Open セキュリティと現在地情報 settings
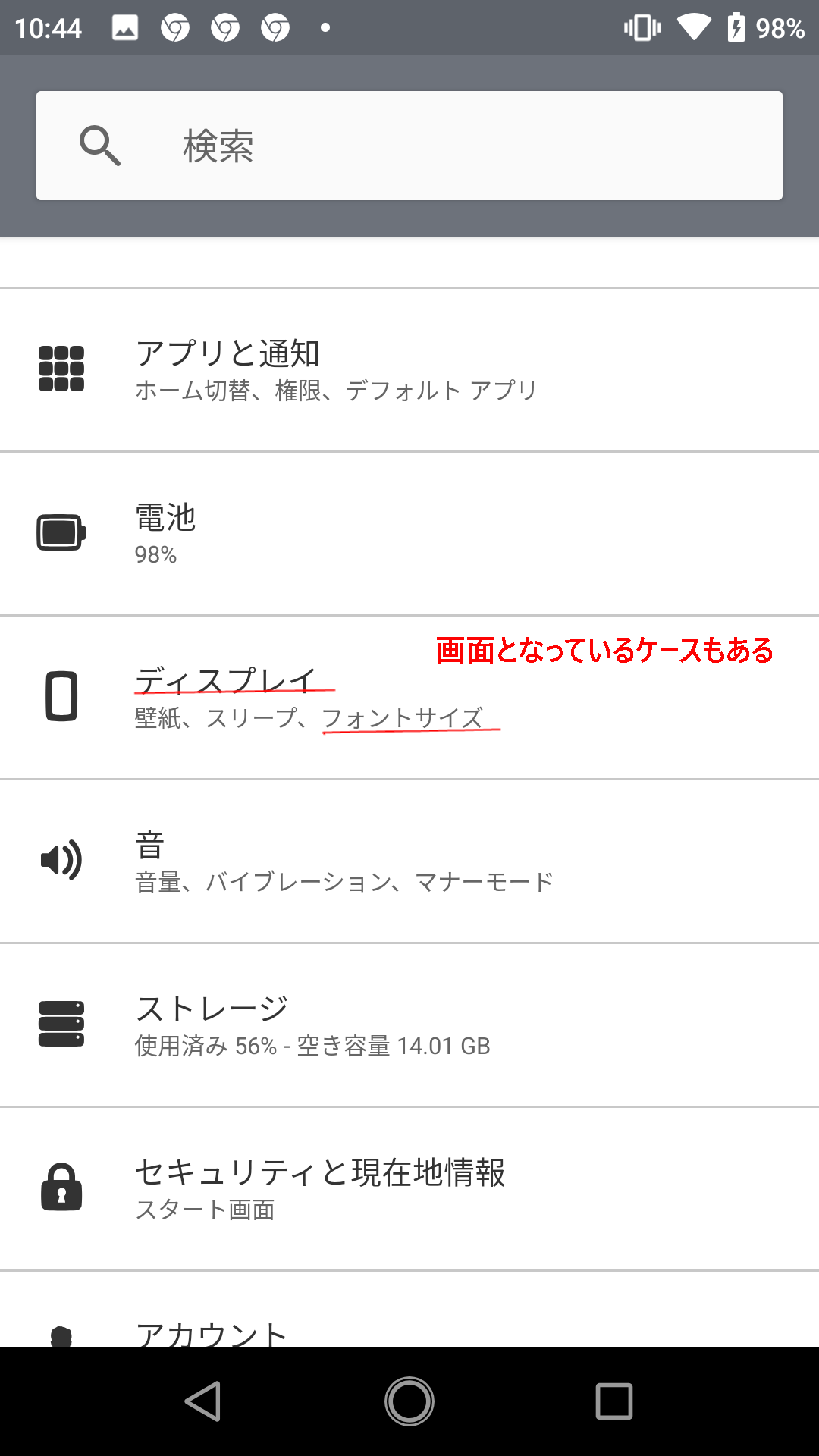 409,1188
